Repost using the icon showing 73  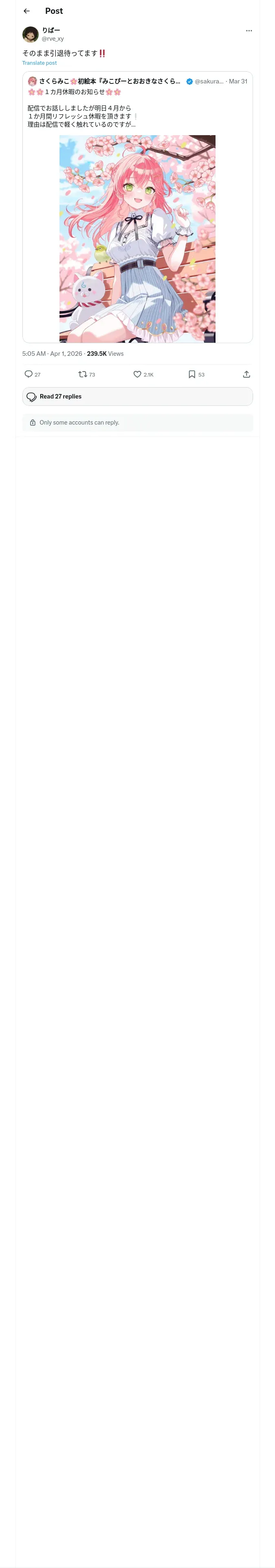82,374
